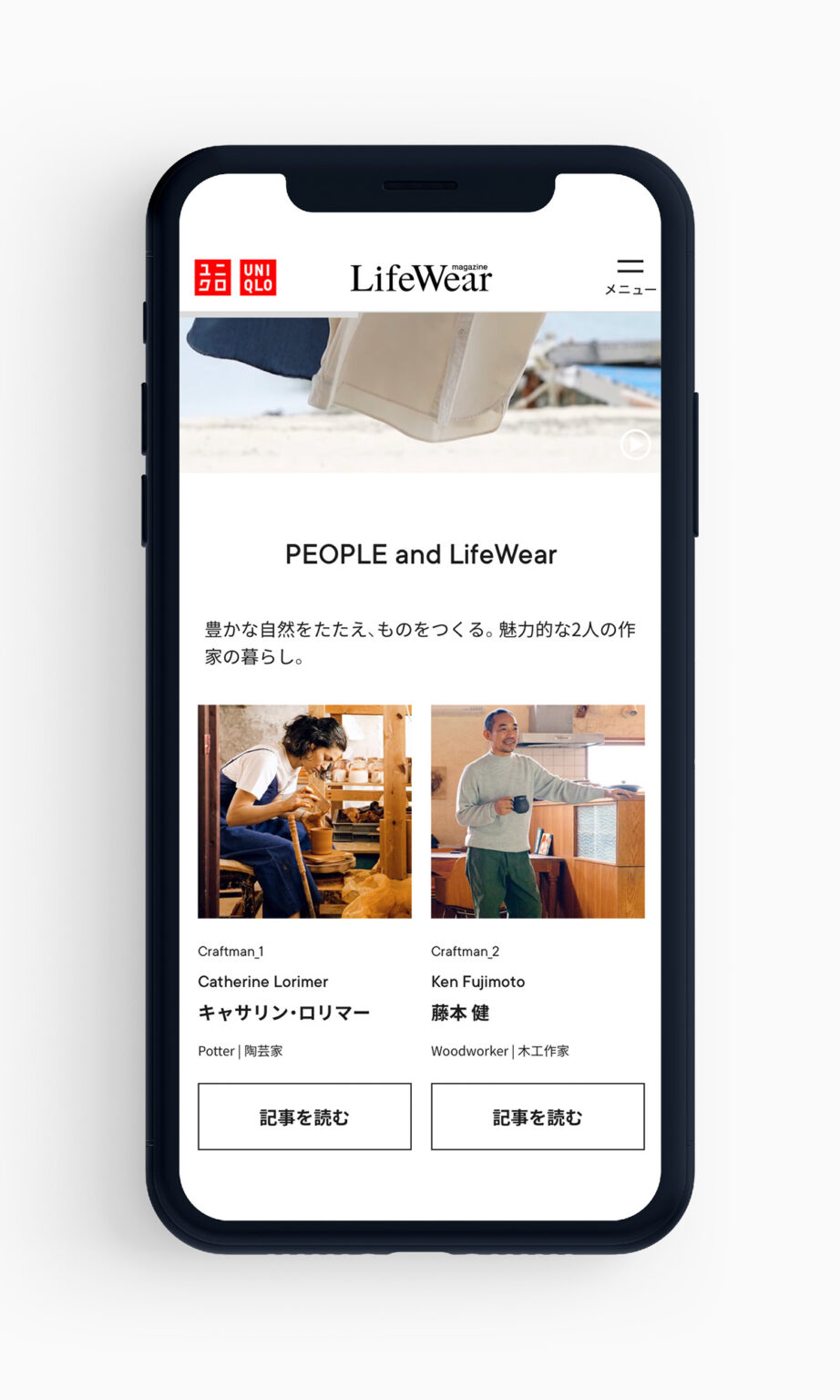Play the banner video
The image size is (840, 1400).
click(x=635, y=444)
